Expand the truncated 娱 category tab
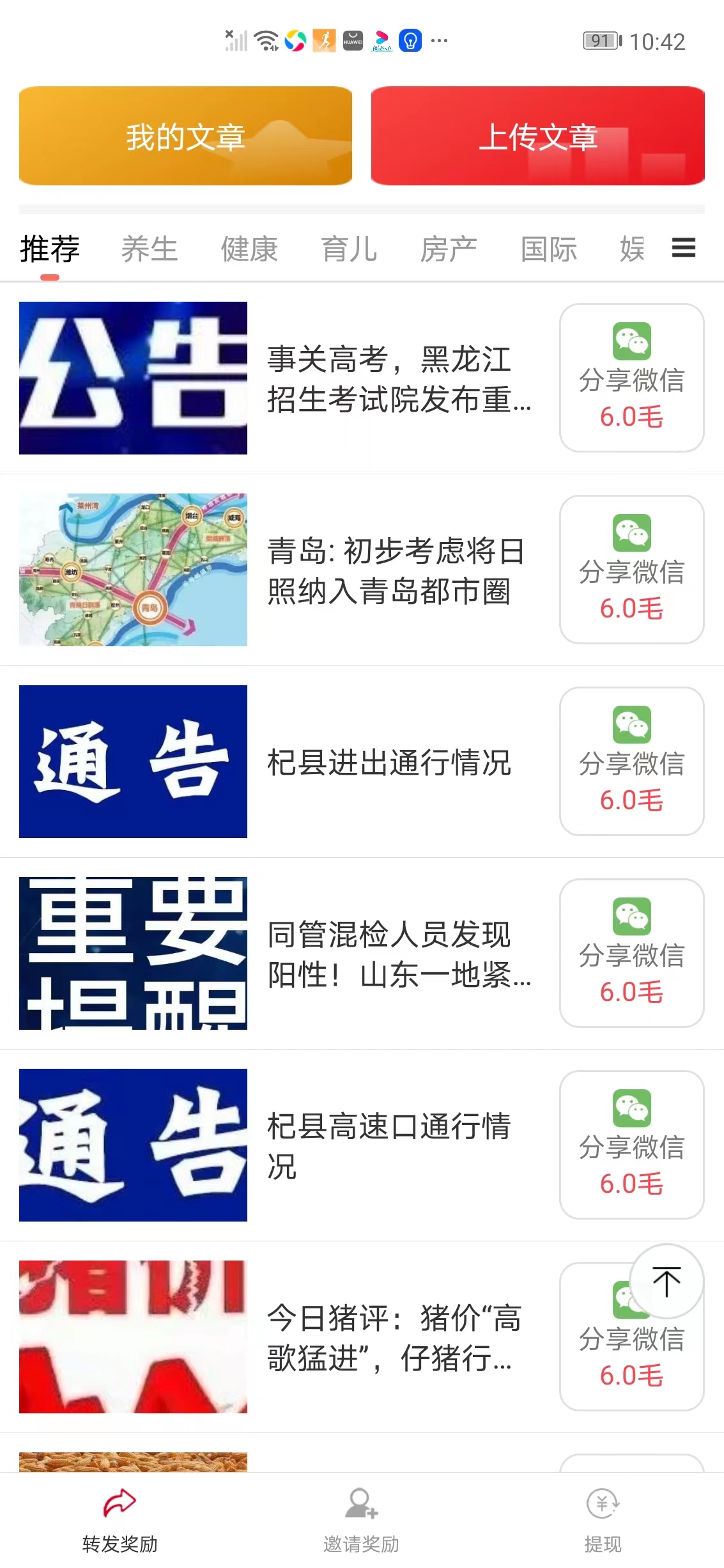Screen dimensions: 724x1568 631,249
